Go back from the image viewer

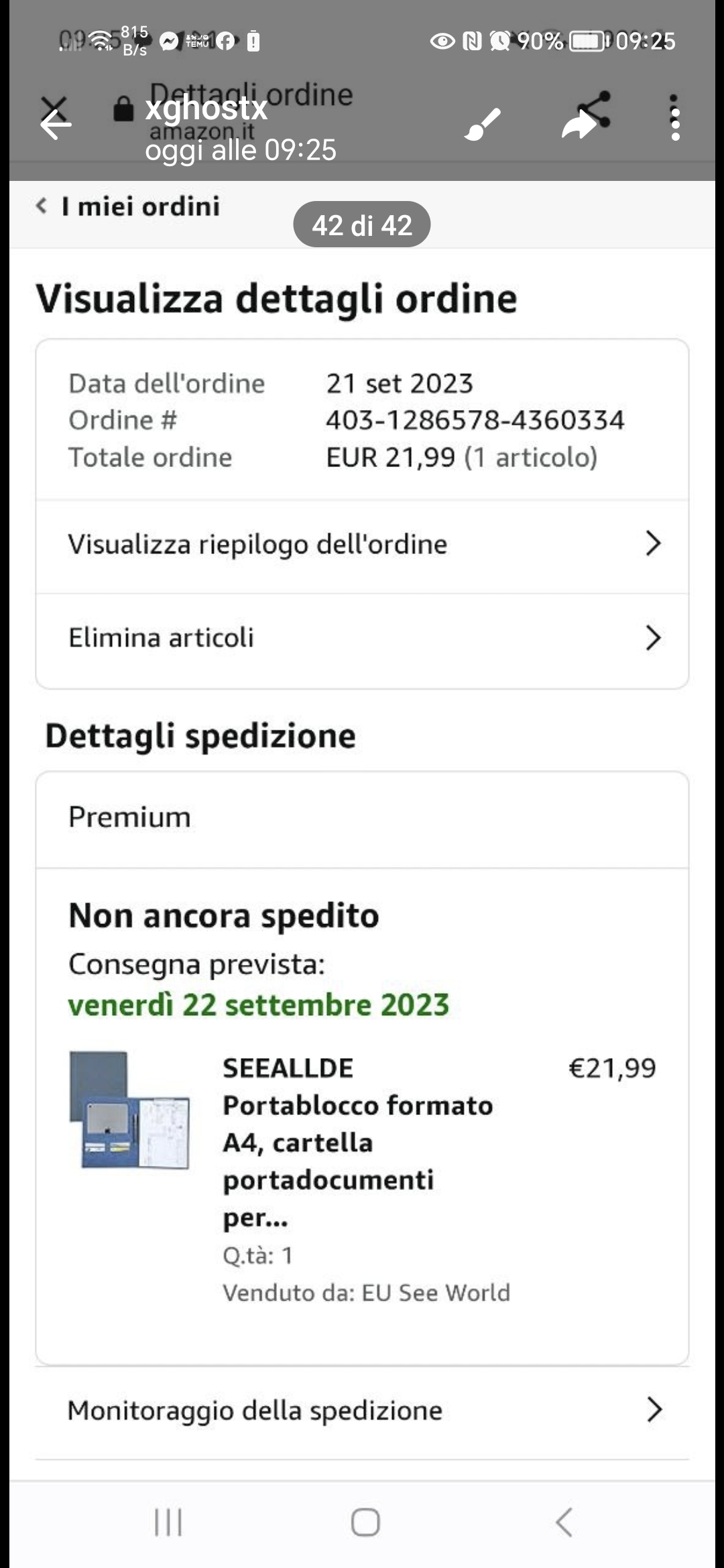tap(55, 125)
